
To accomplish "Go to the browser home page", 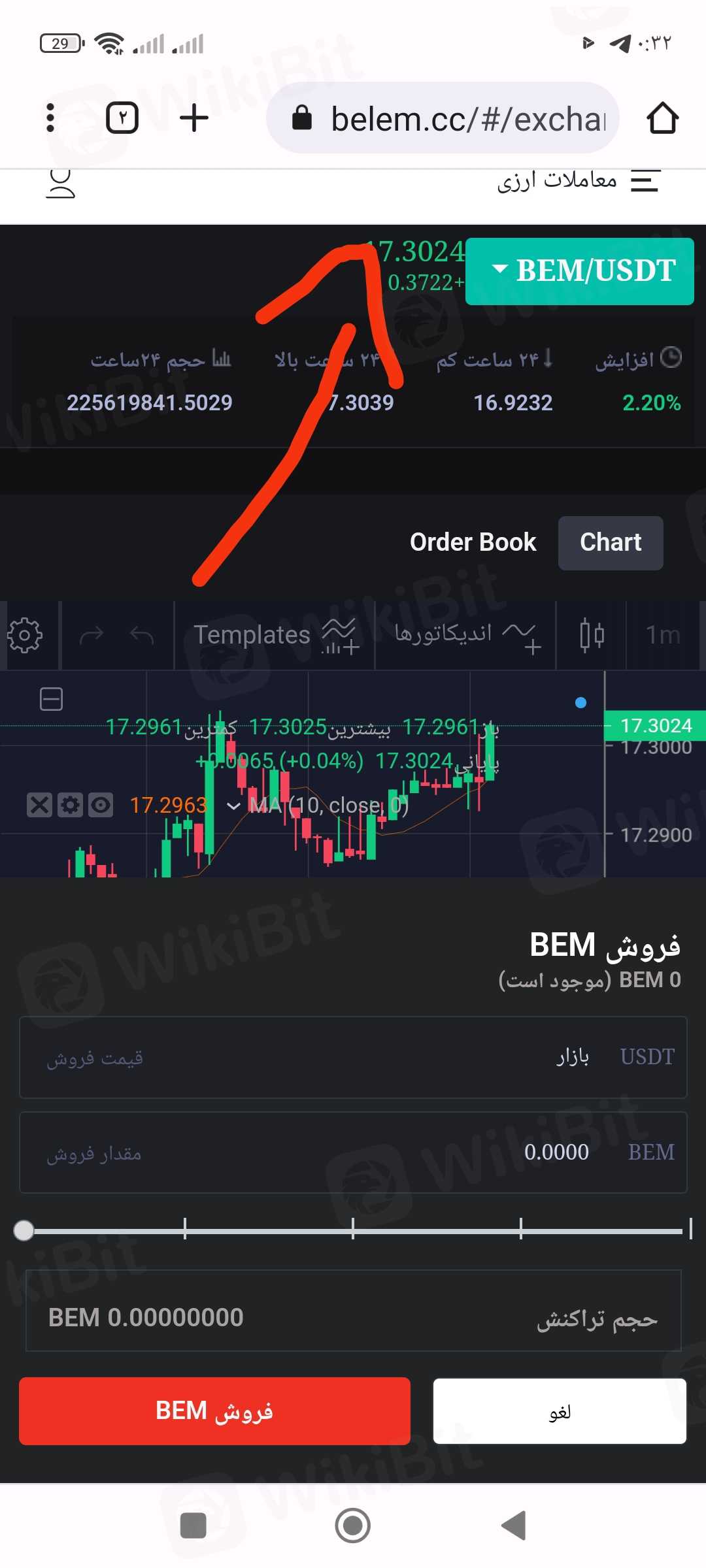I will click(662, 118).
